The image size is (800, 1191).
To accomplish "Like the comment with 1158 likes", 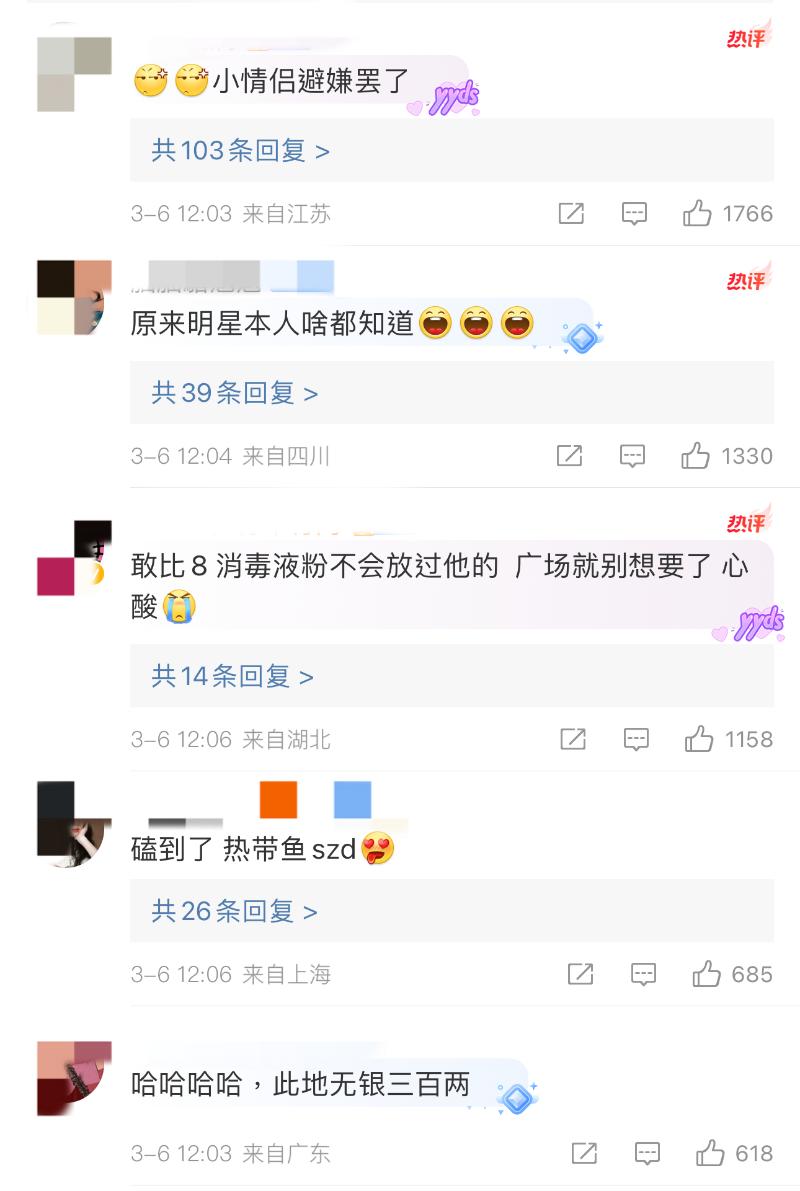I will point(699,739).
